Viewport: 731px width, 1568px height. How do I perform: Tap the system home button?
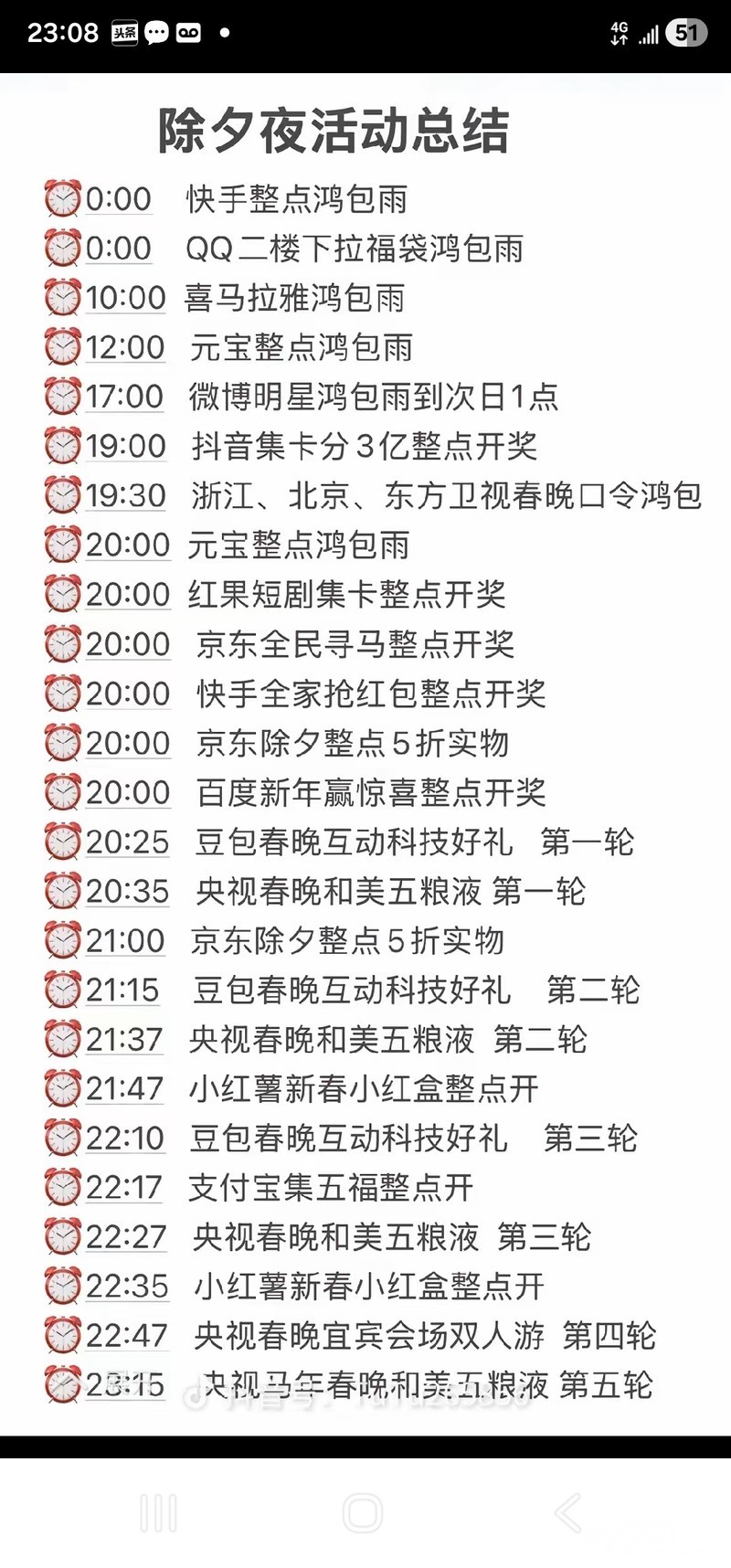tap(363, 1513)
